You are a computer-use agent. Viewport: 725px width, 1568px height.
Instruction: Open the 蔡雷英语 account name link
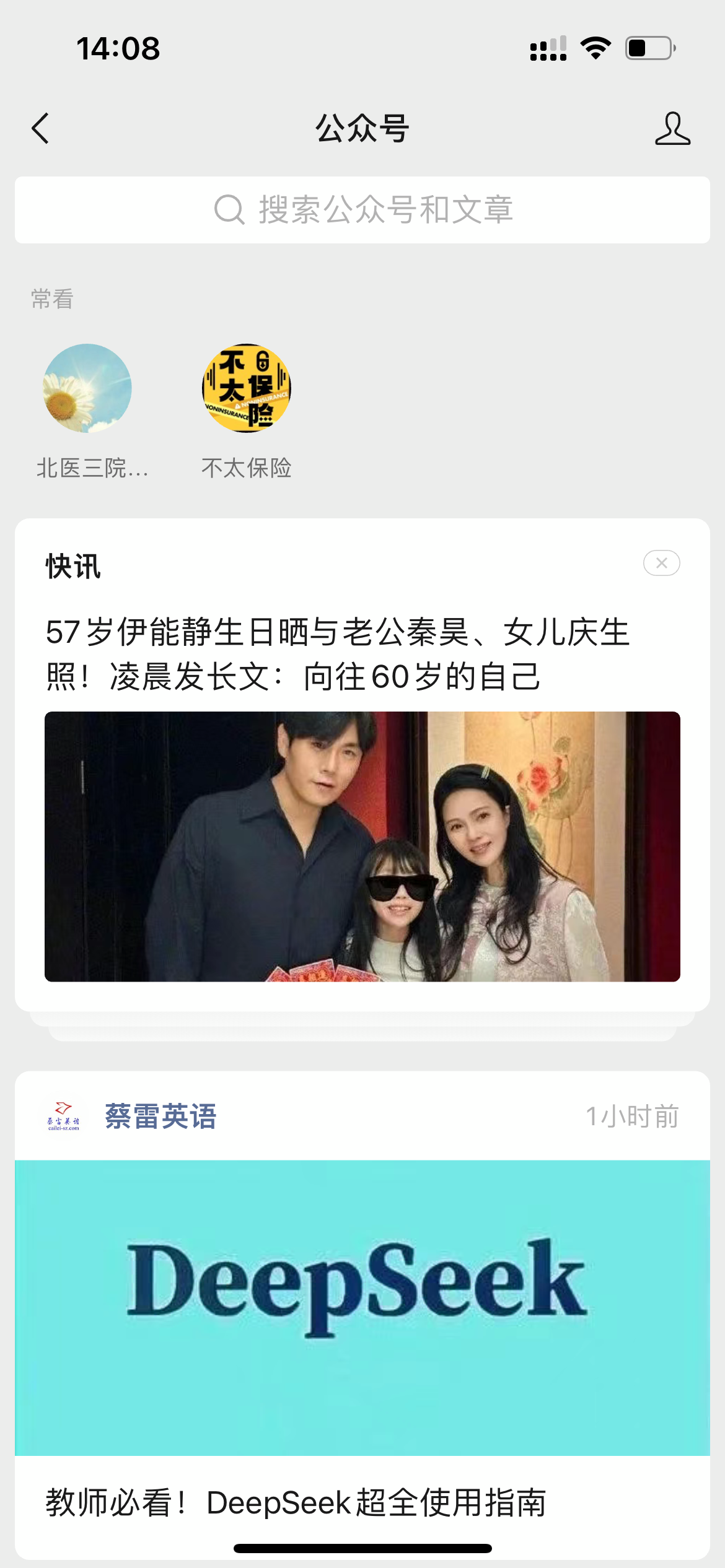[x=160, y=1116]
